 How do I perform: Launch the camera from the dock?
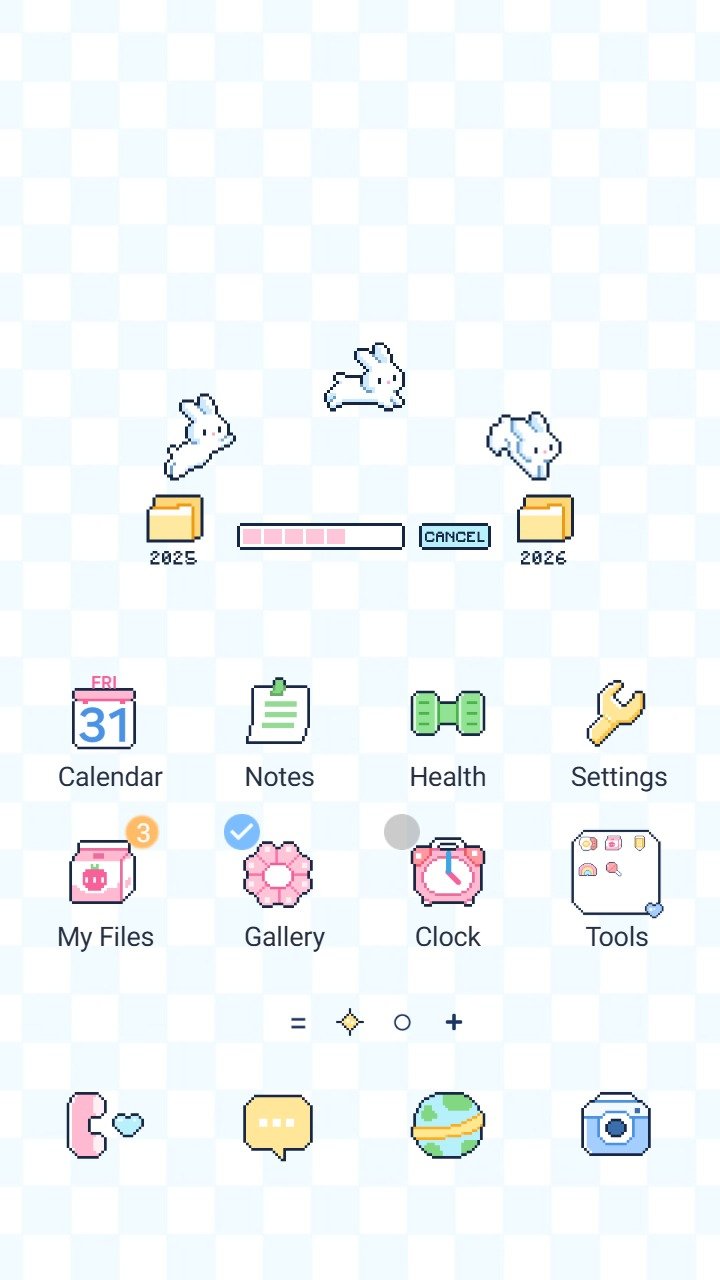coord(616,1125)
